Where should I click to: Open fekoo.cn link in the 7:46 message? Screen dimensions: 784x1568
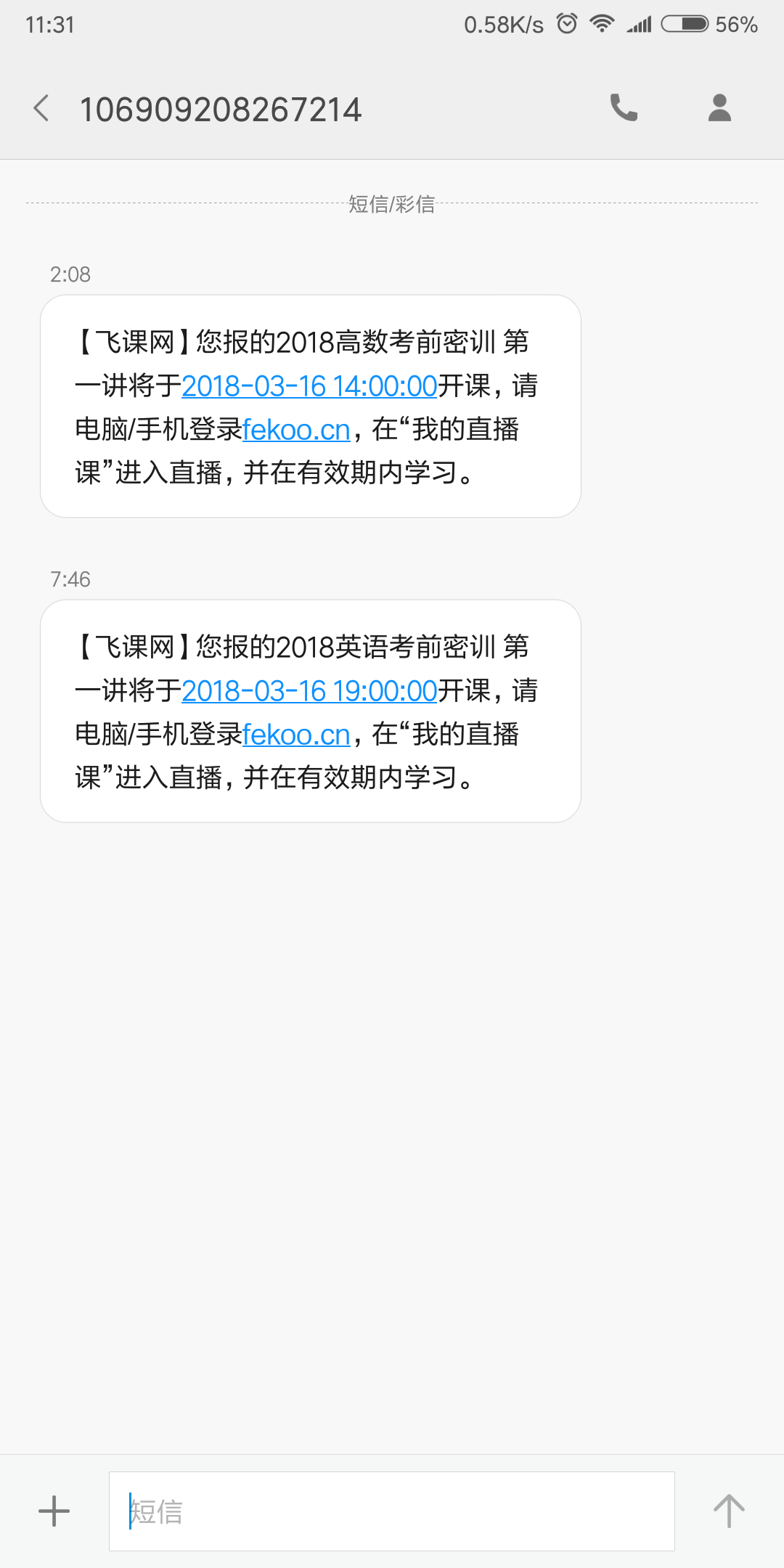(296, 735)
